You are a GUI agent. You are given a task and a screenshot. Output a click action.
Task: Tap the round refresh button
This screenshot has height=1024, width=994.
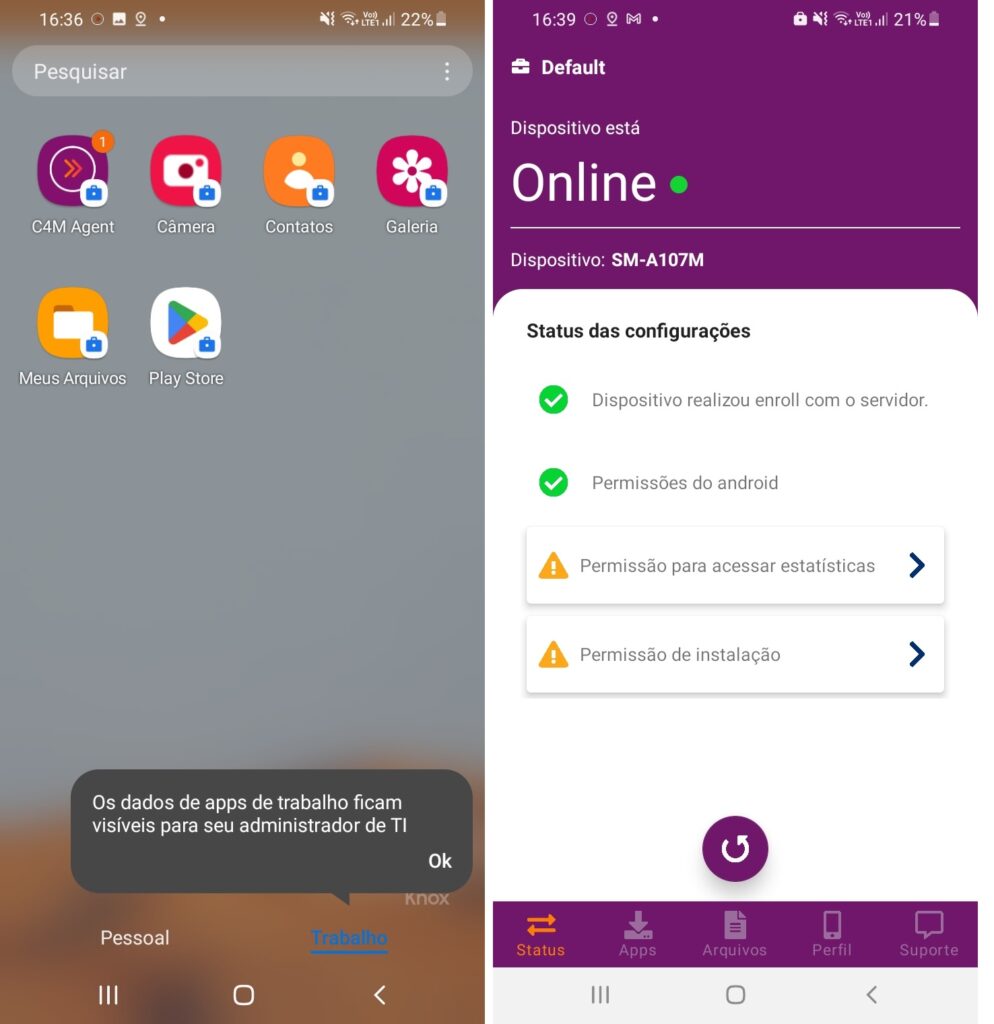coord(735,849)
